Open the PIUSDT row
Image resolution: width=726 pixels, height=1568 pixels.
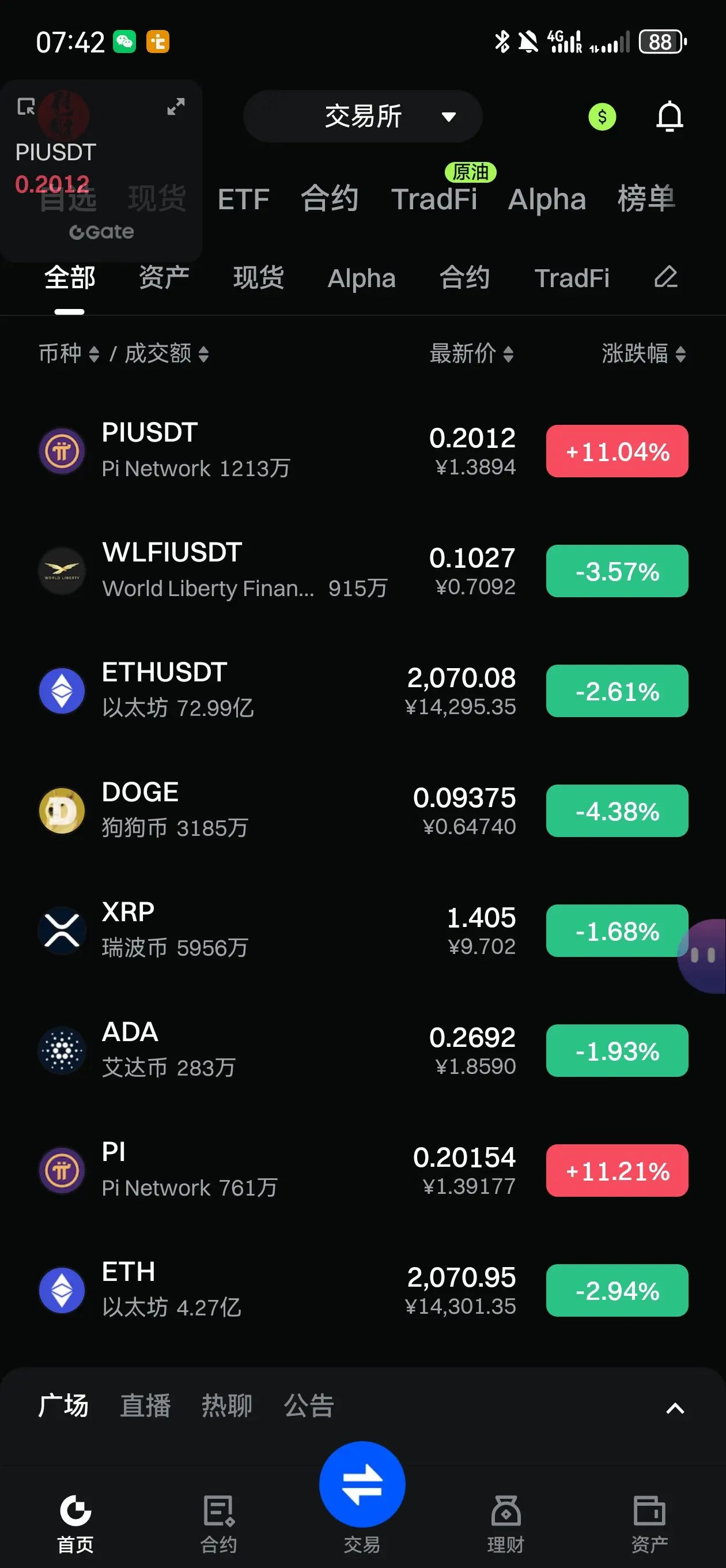[362, 450]
